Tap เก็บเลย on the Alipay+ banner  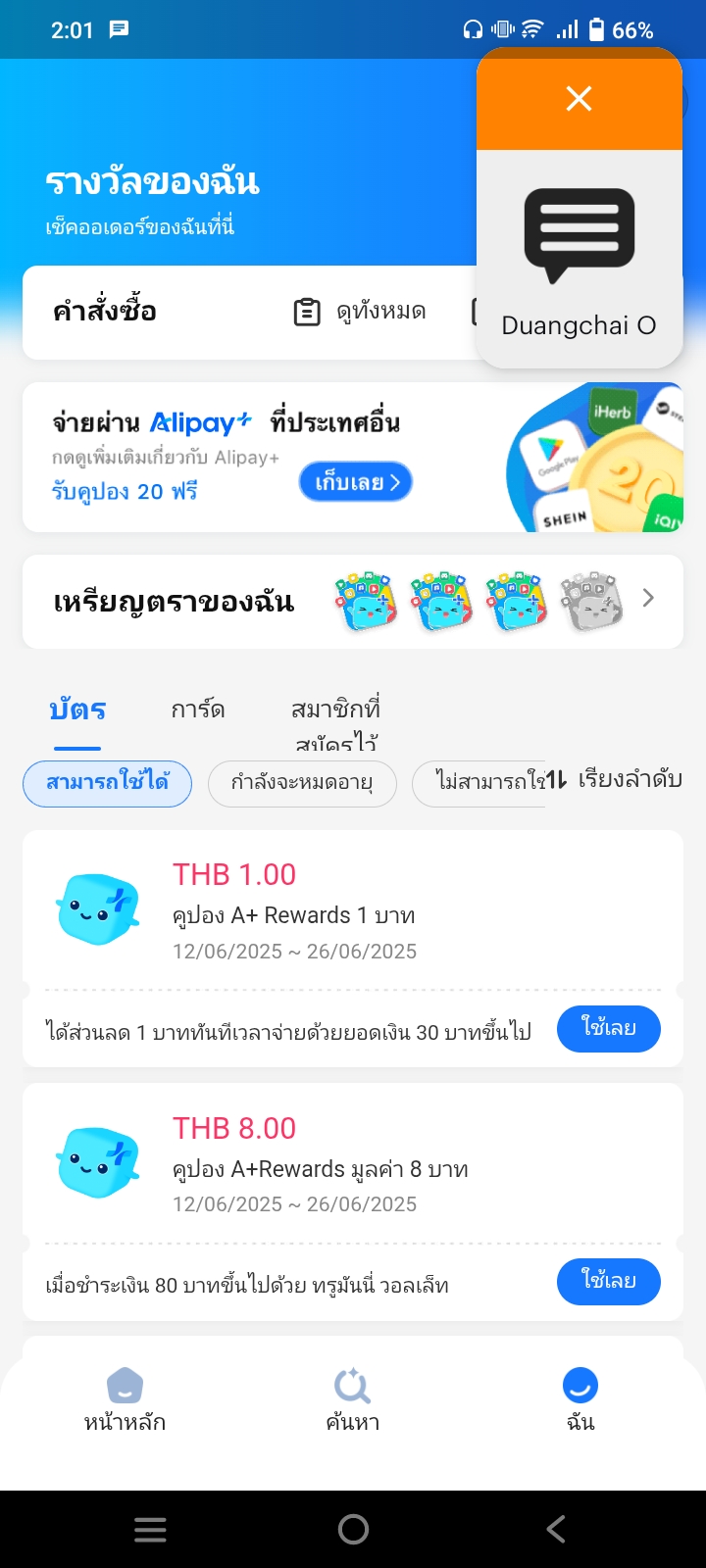click(355, 482)
